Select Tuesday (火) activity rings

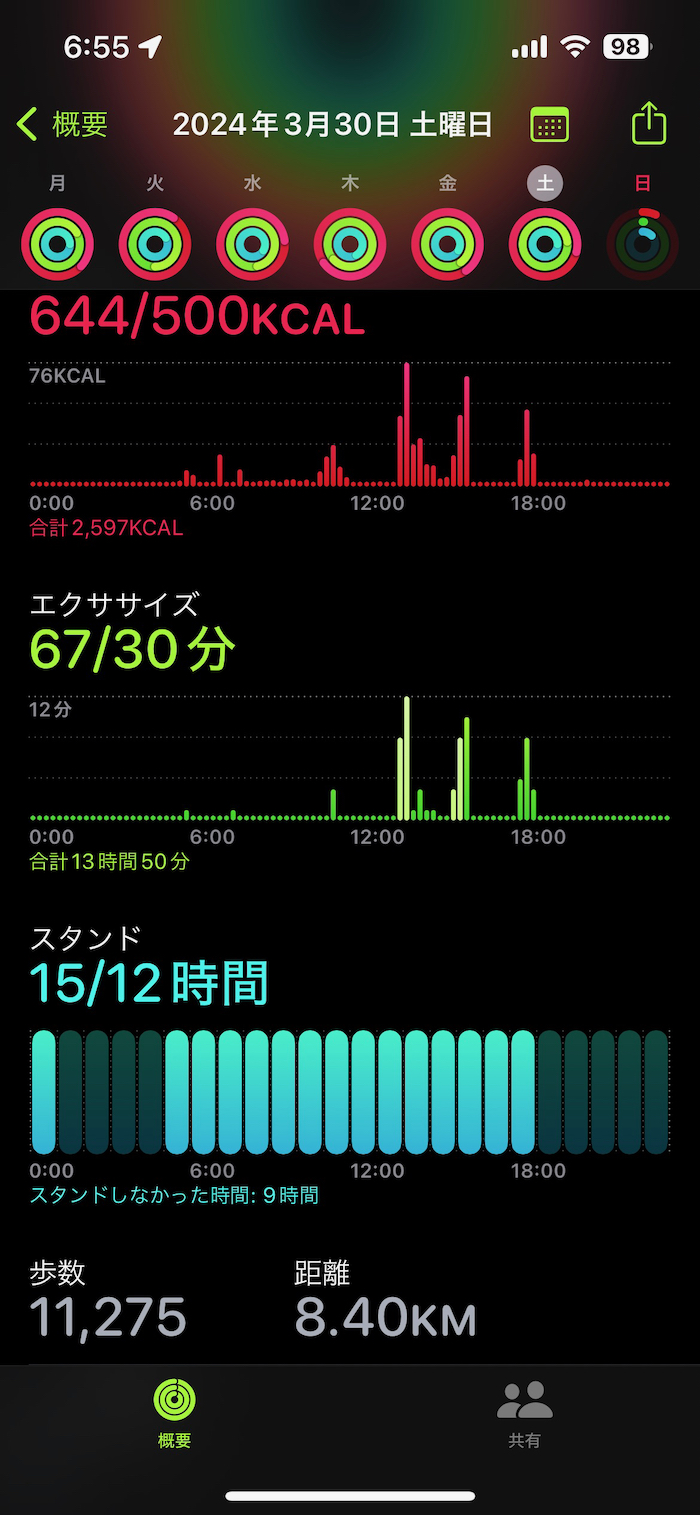tap(155, 244)
